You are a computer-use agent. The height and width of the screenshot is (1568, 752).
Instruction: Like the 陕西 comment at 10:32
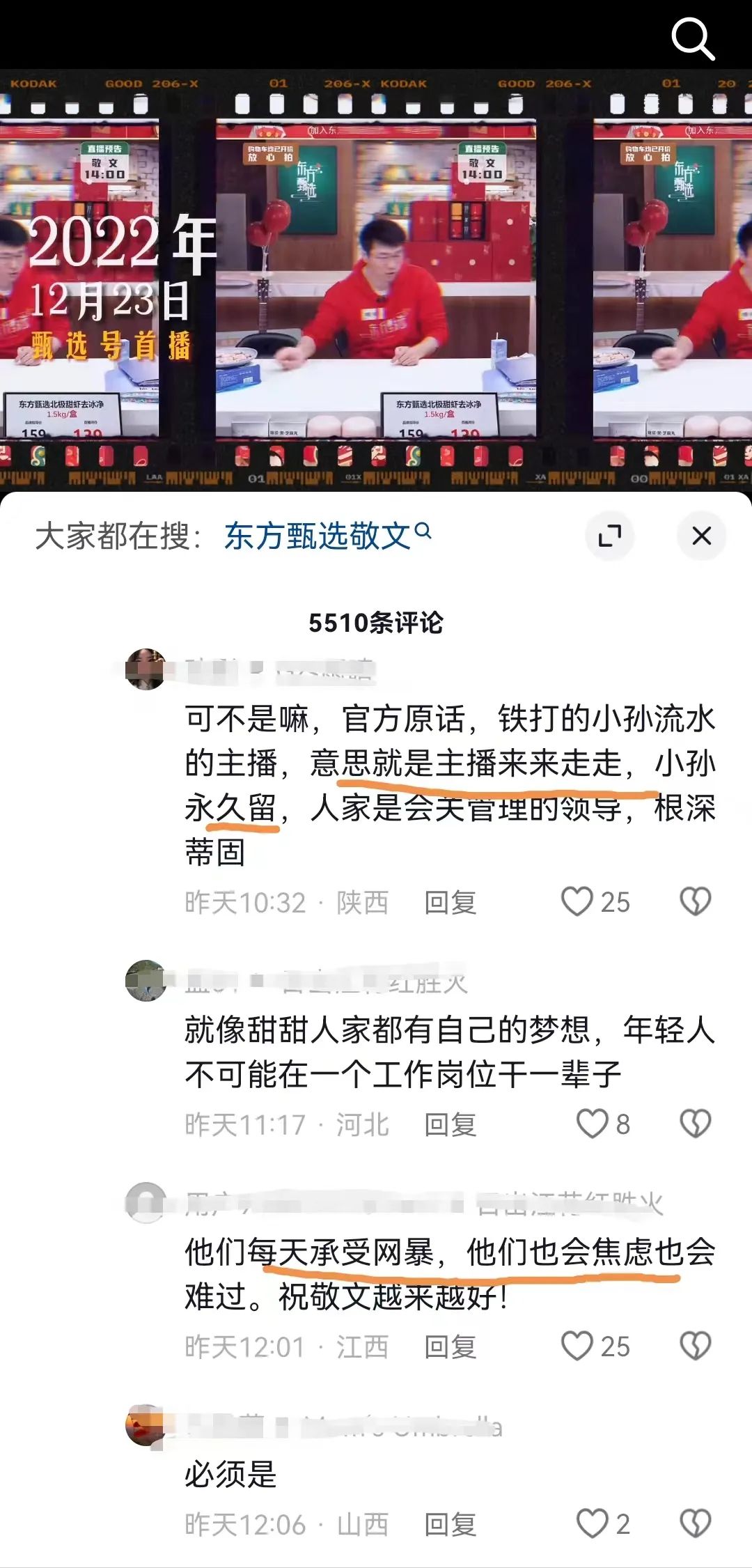tap(577, 901)
